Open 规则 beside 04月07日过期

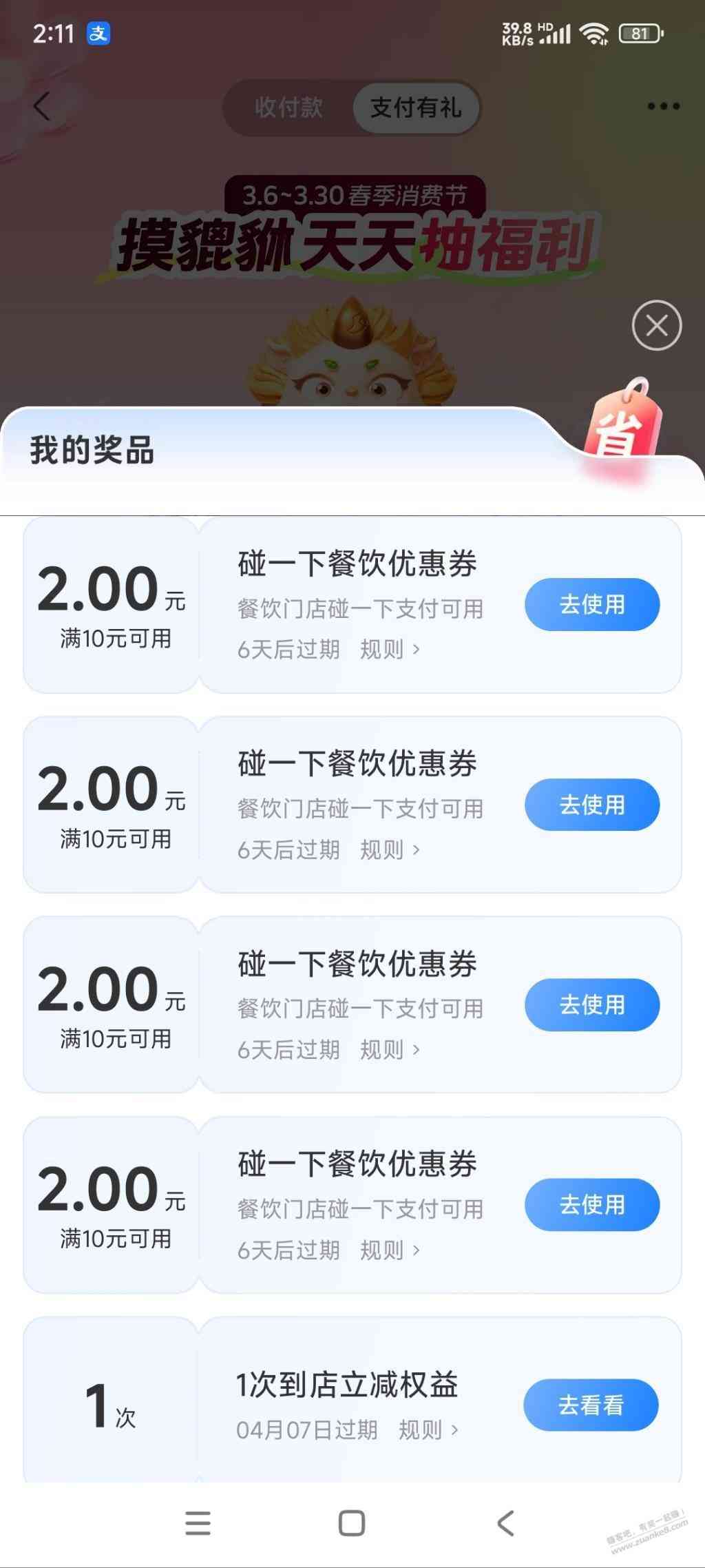point(428,1430)
